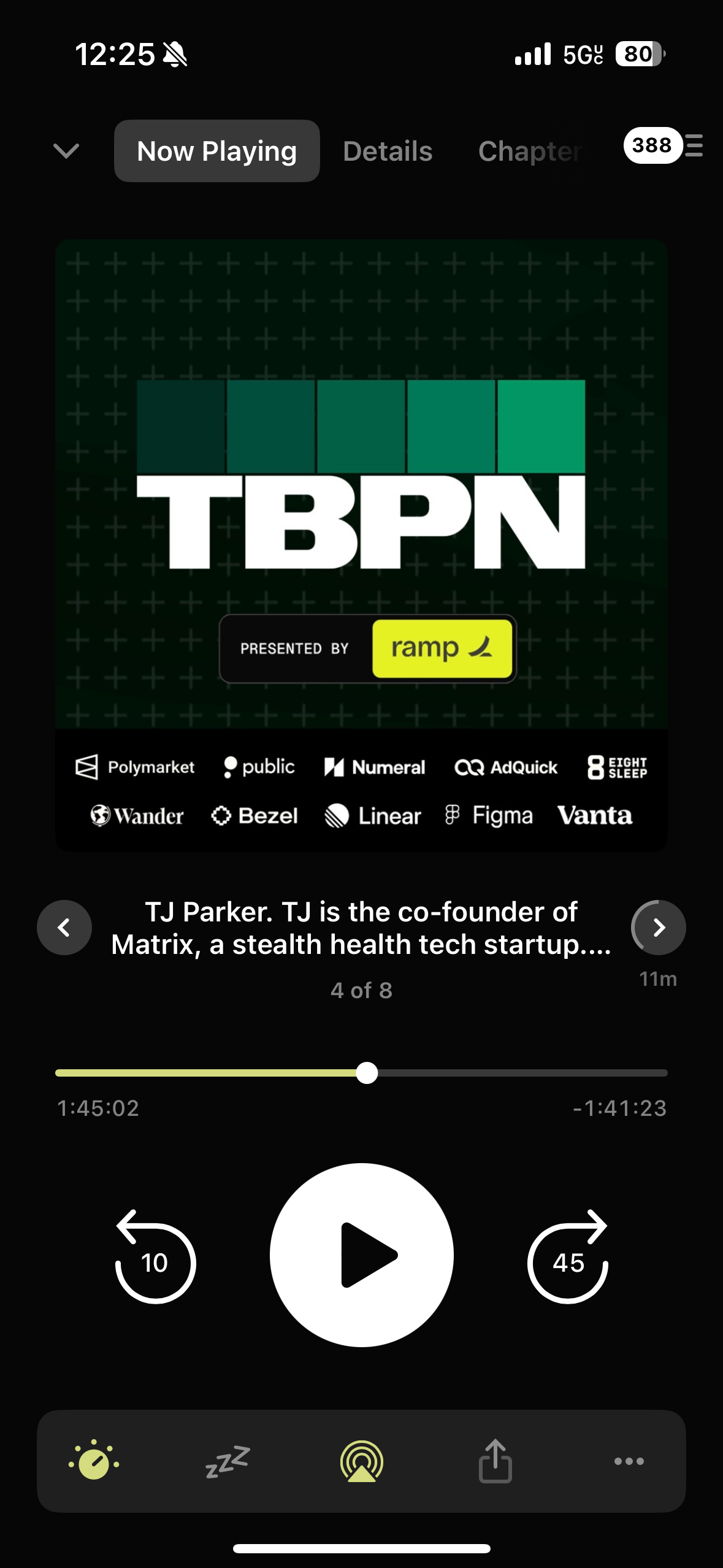Skip to the next chapter
This screenshot has width=723, height=1568.
(658, 927)
